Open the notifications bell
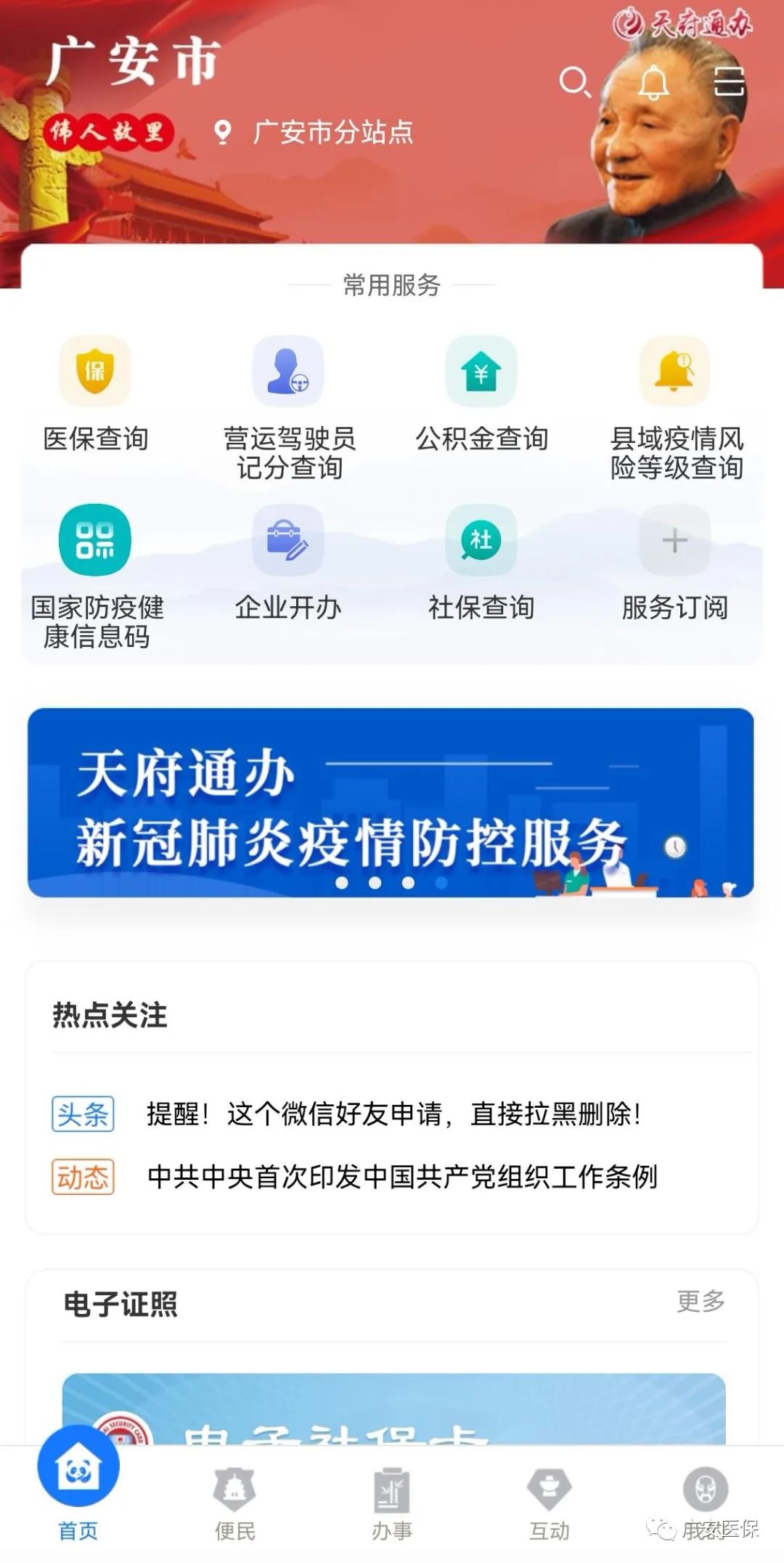The height and width of the screenshot is (1563, 784). [x=653, y=82]
